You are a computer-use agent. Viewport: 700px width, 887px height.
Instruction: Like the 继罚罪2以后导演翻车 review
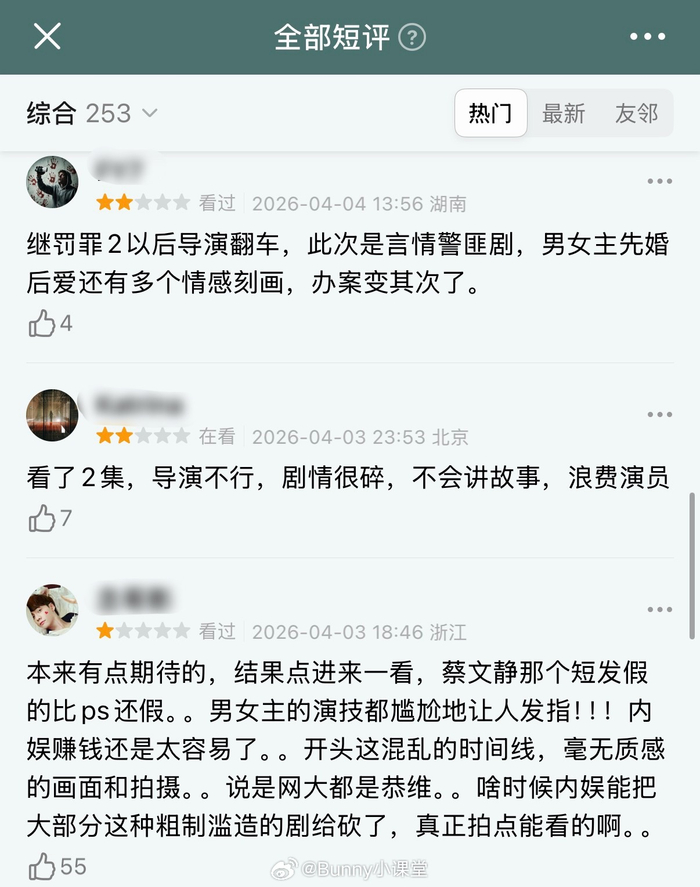pos(43,323)
